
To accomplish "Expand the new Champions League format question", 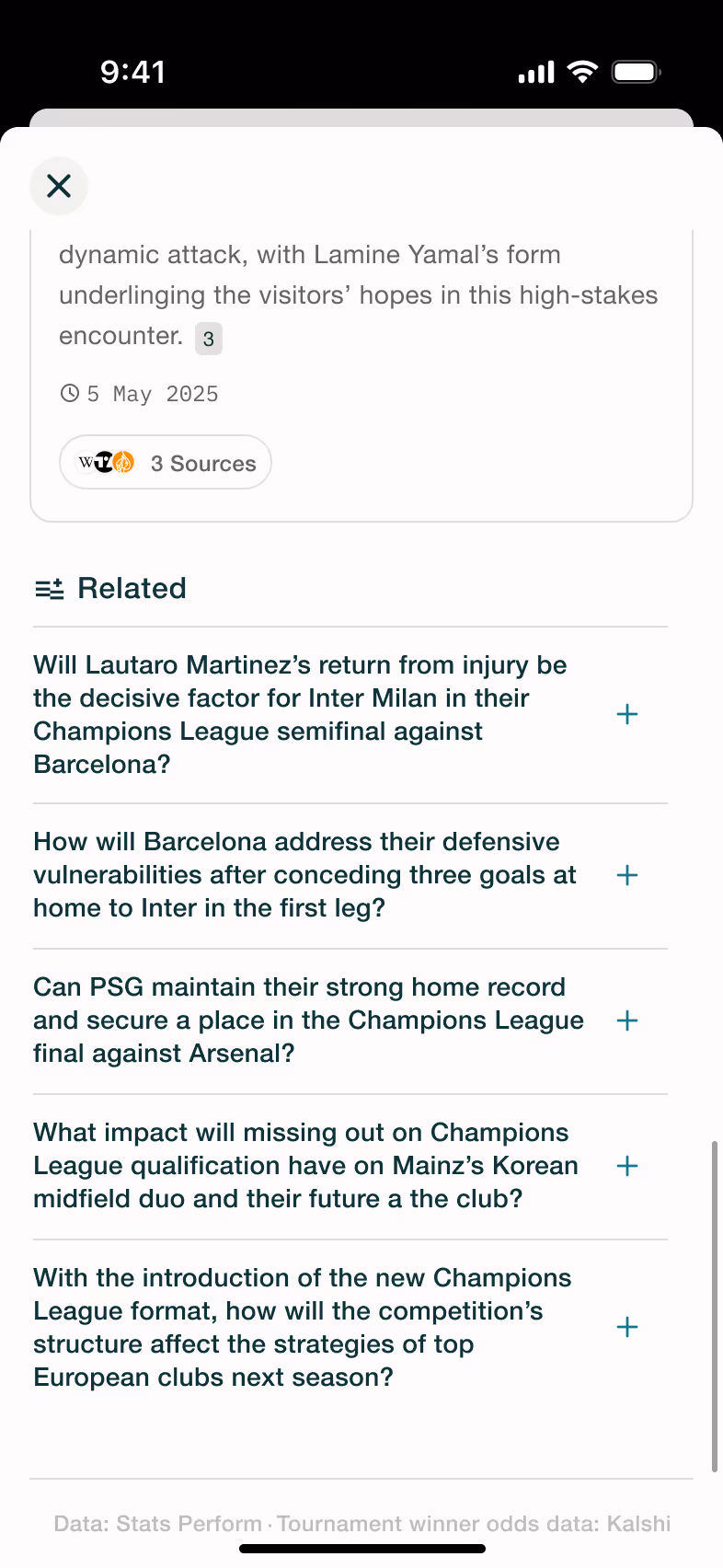I will (350, 1327).
